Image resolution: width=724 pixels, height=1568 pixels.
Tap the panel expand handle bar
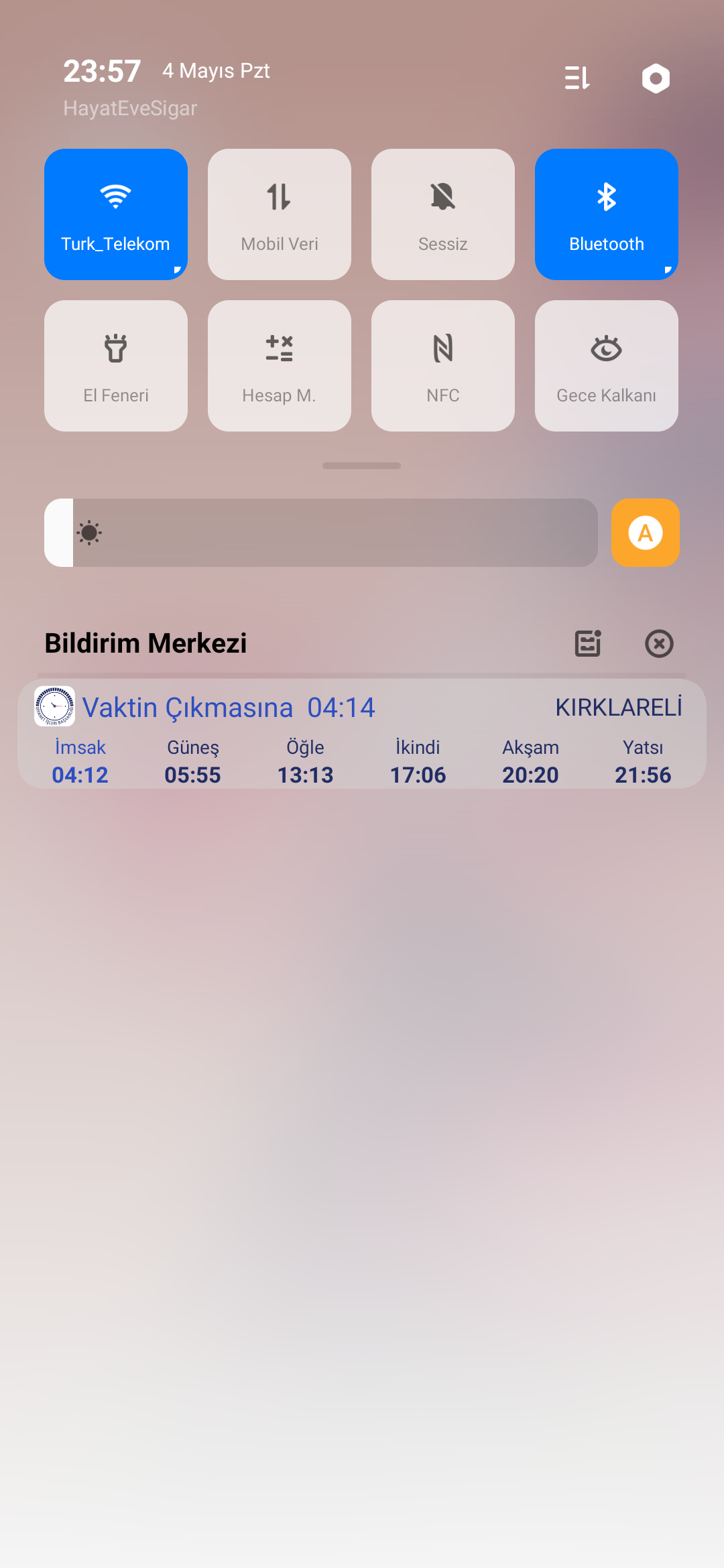point(361,466)
